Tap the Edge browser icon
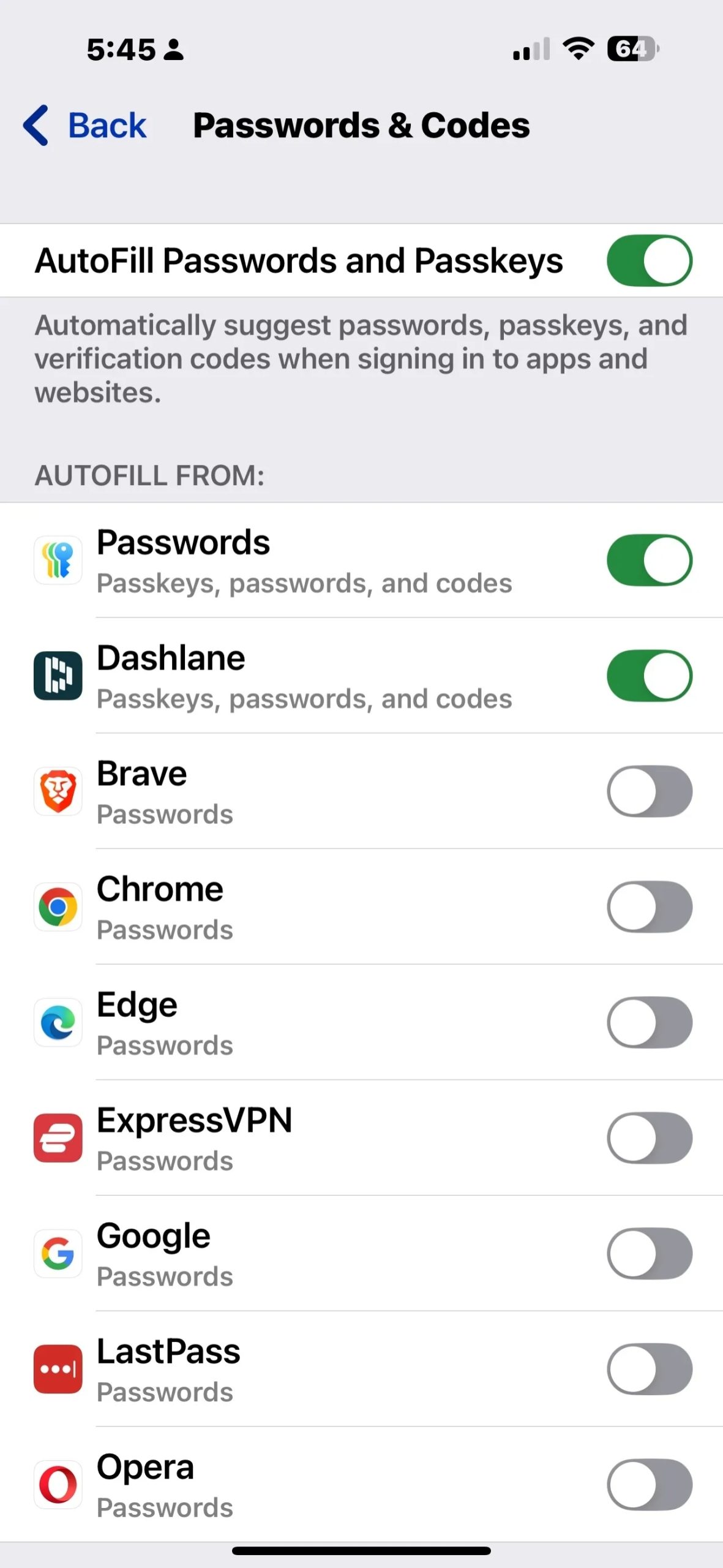 click(58, 1022)
